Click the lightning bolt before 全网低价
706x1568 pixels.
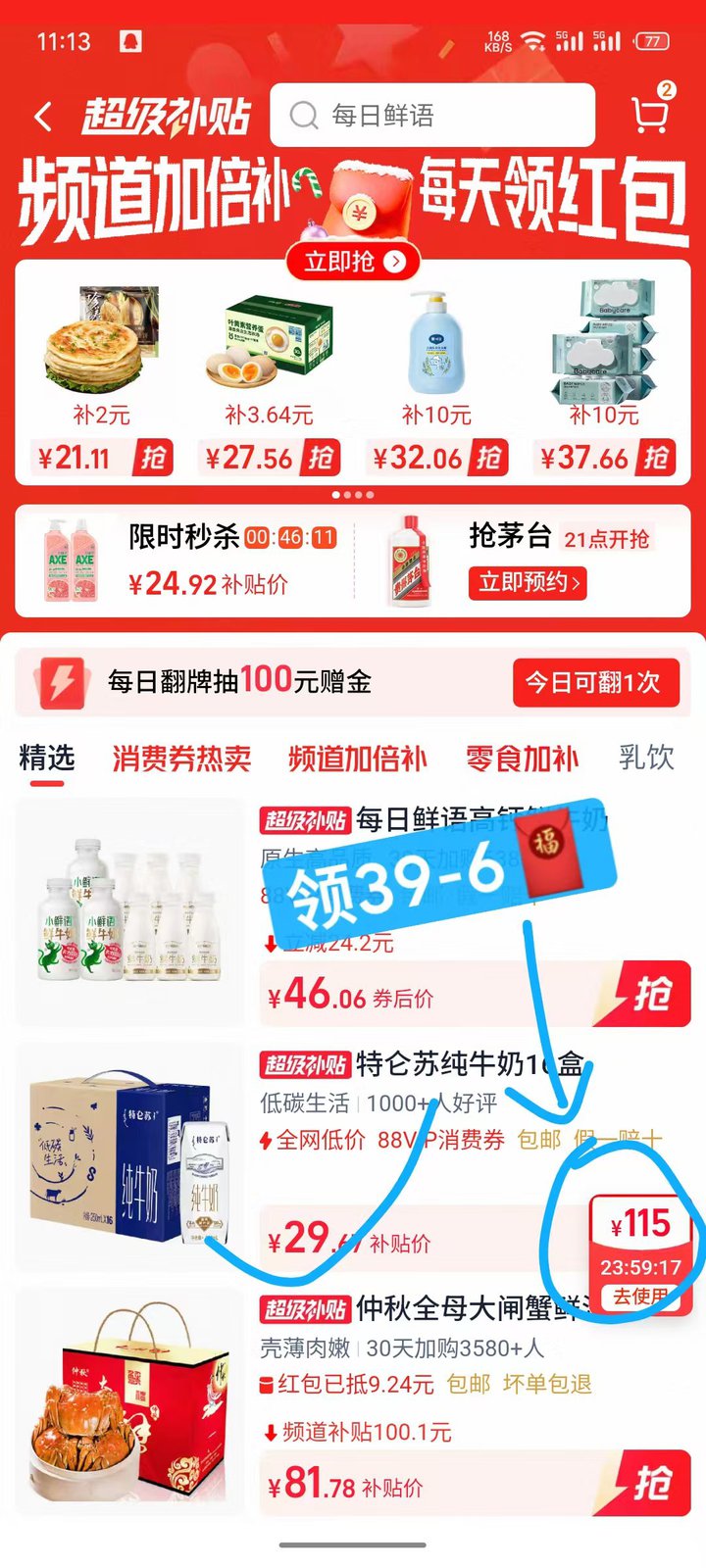click(x=267, y=1139)
